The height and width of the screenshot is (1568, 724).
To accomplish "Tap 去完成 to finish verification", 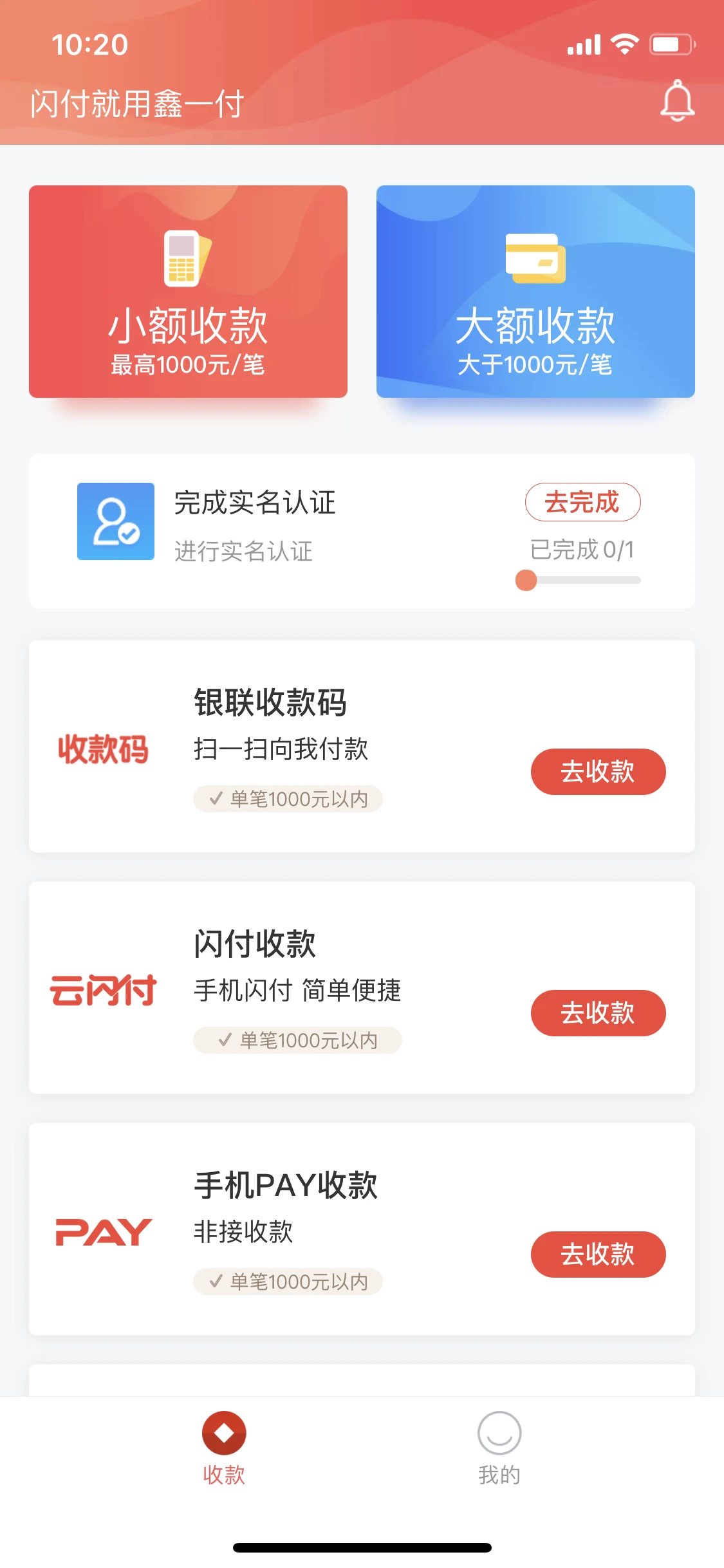I will [583, 503].
